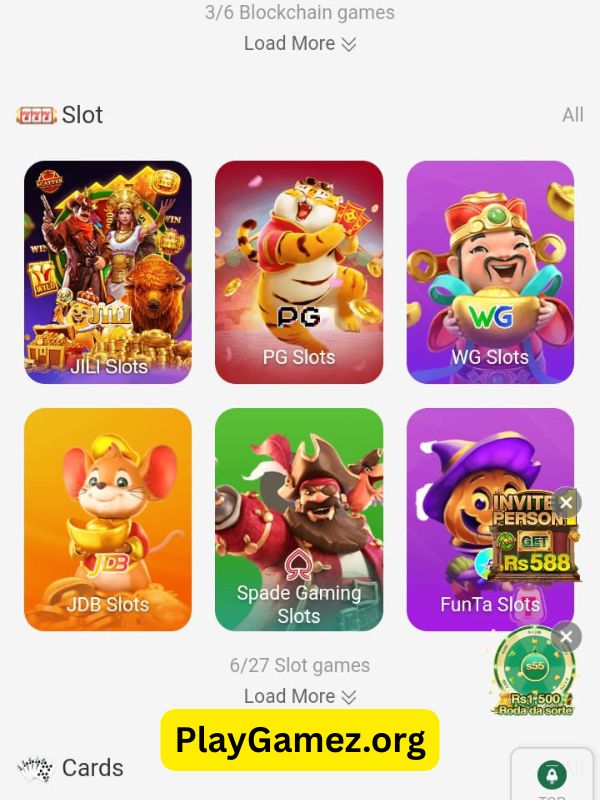The image size is (600, 800).
Task: Close the Roda da sorte widget
Action: [x=566, y=636]
